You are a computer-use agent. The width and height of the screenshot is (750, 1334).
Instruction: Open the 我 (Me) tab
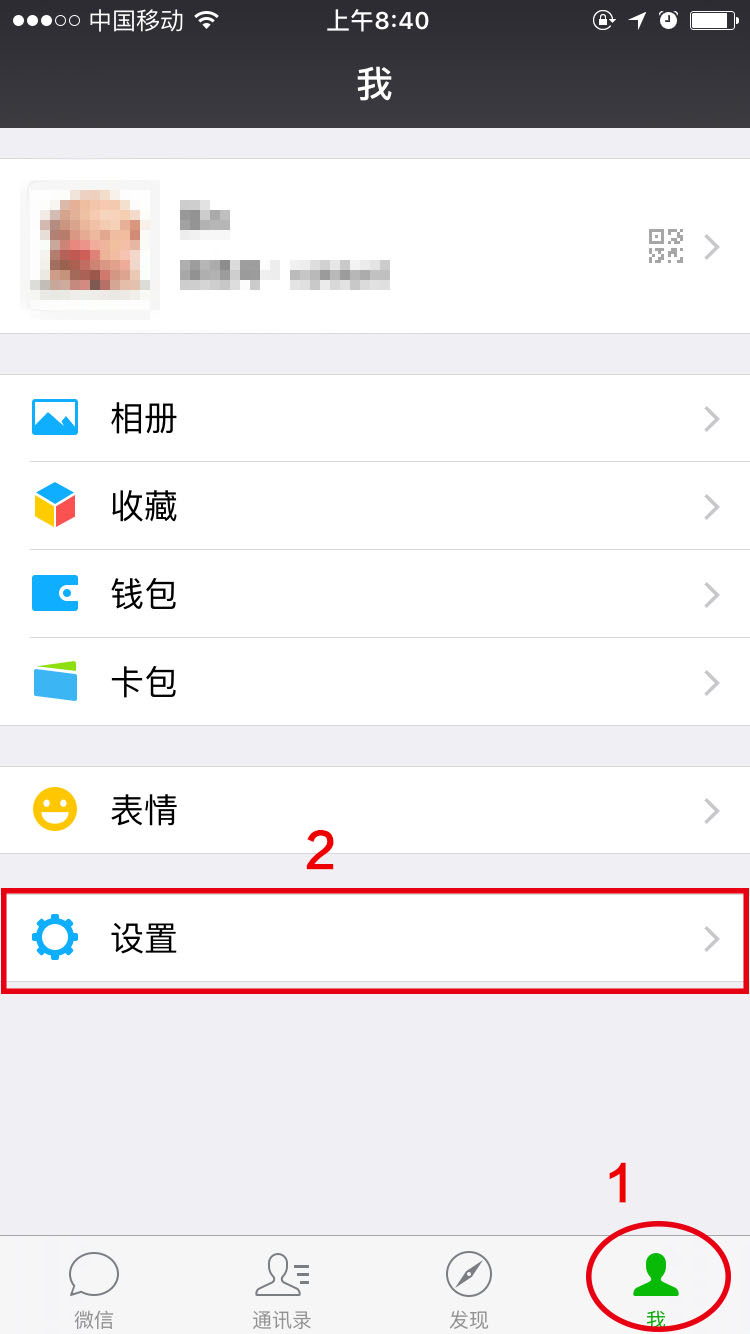pos(656,1275)
